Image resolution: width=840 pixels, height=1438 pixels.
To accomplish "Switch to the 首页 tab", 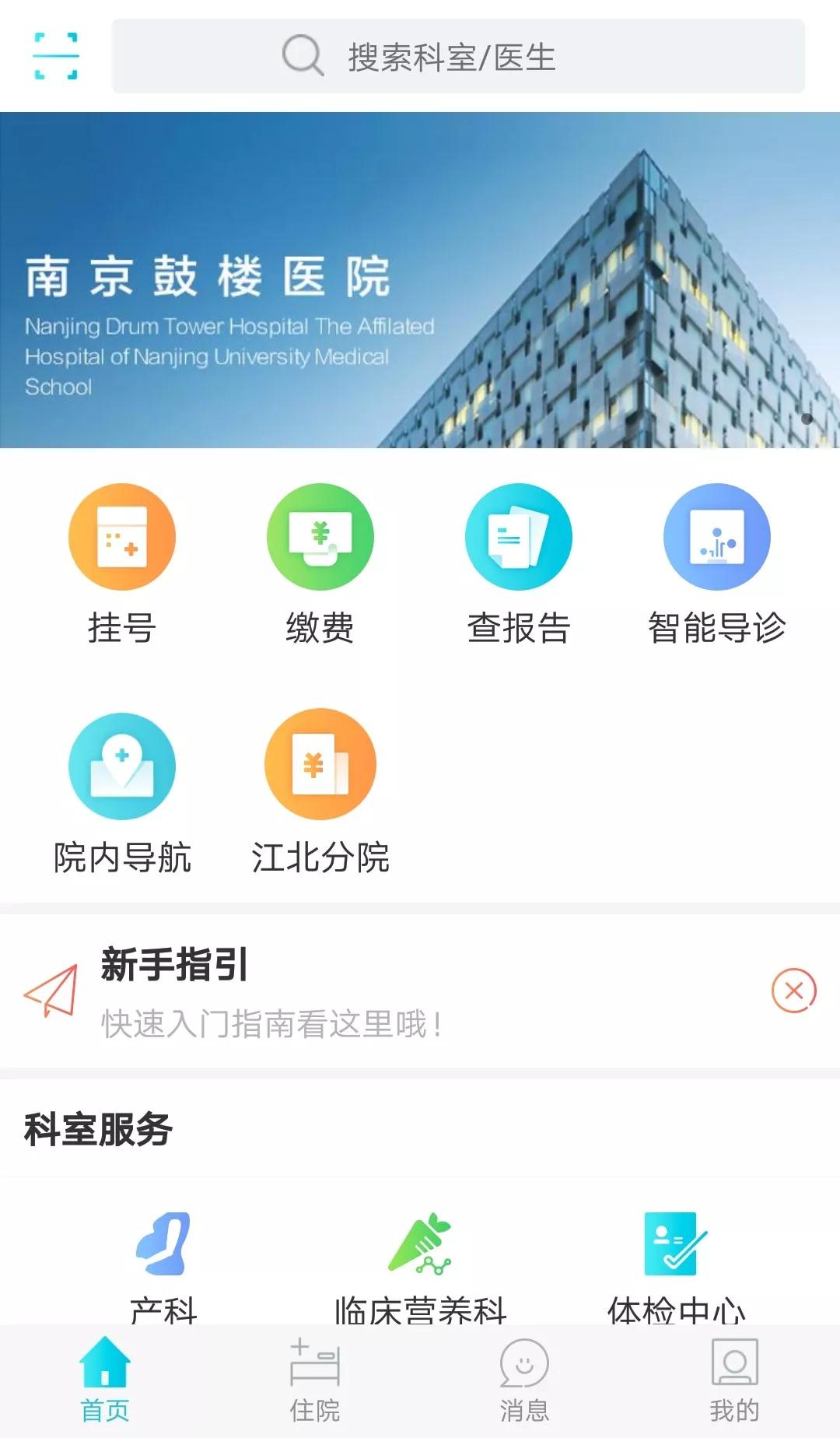I will coord(105,1380).
